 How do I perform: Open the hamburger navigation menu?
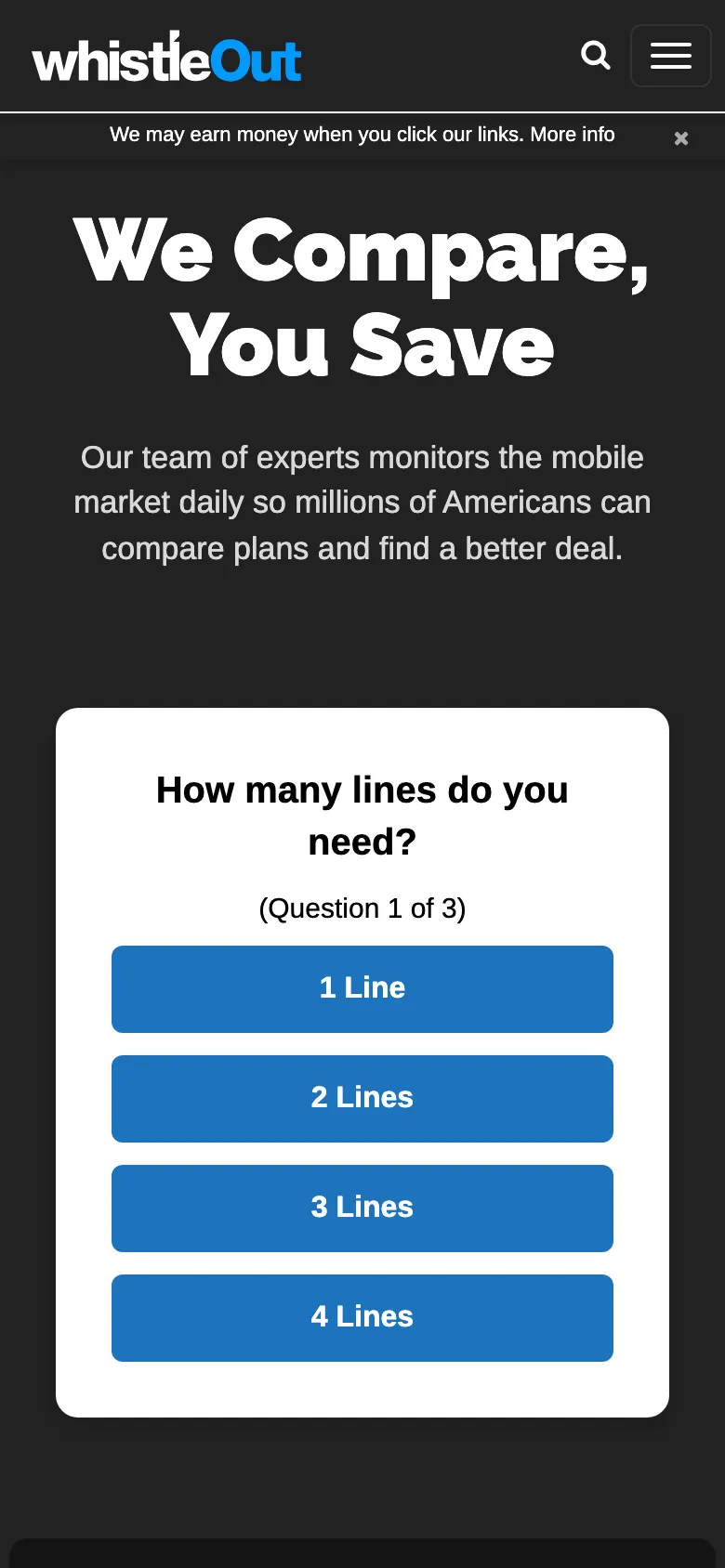670,56
